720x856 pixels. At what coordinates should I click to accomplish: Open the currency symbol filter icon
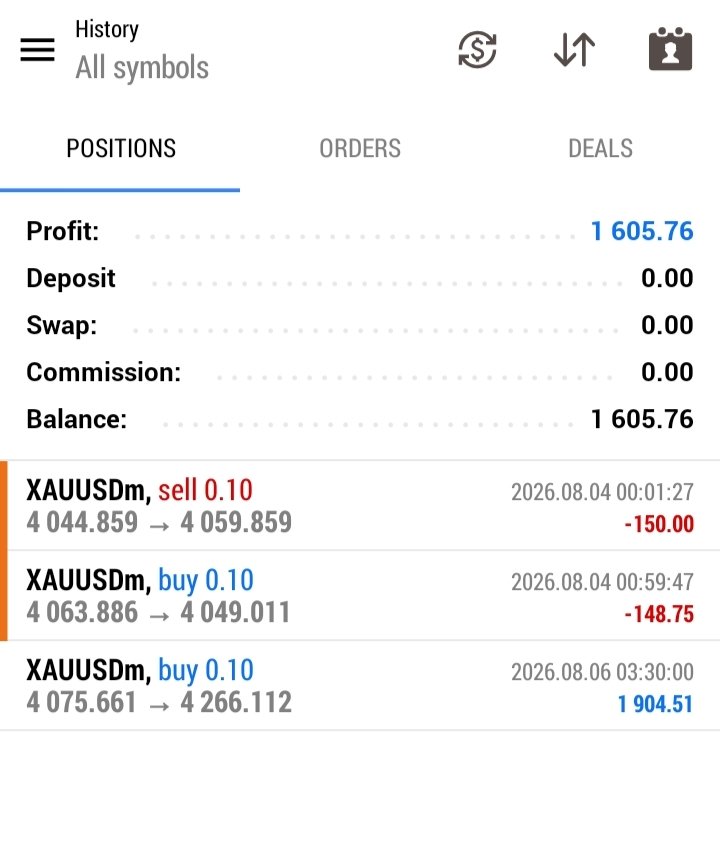(x=477, y=50)
